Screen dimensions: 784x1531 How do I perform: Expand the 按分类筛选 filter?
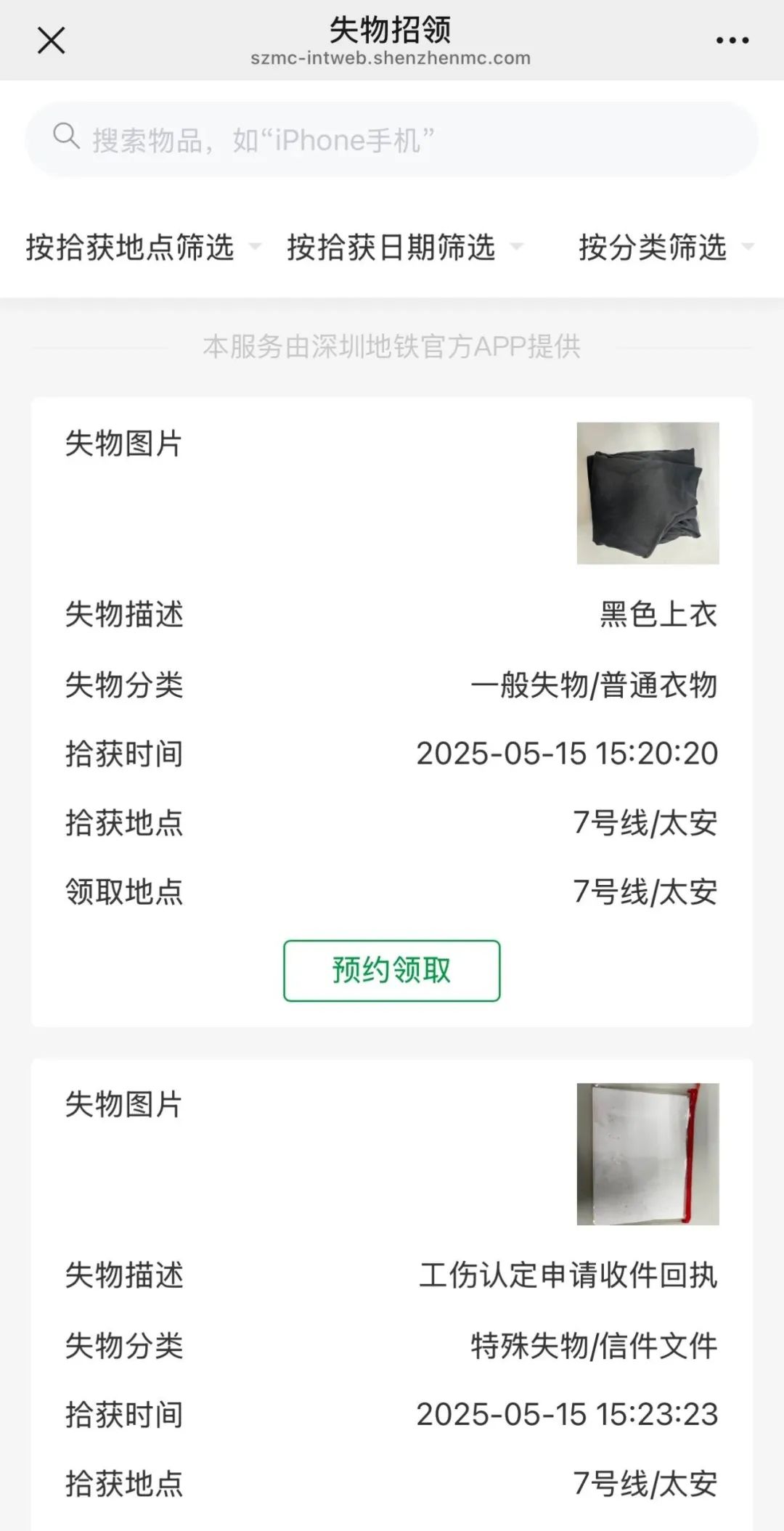[665, 248]
